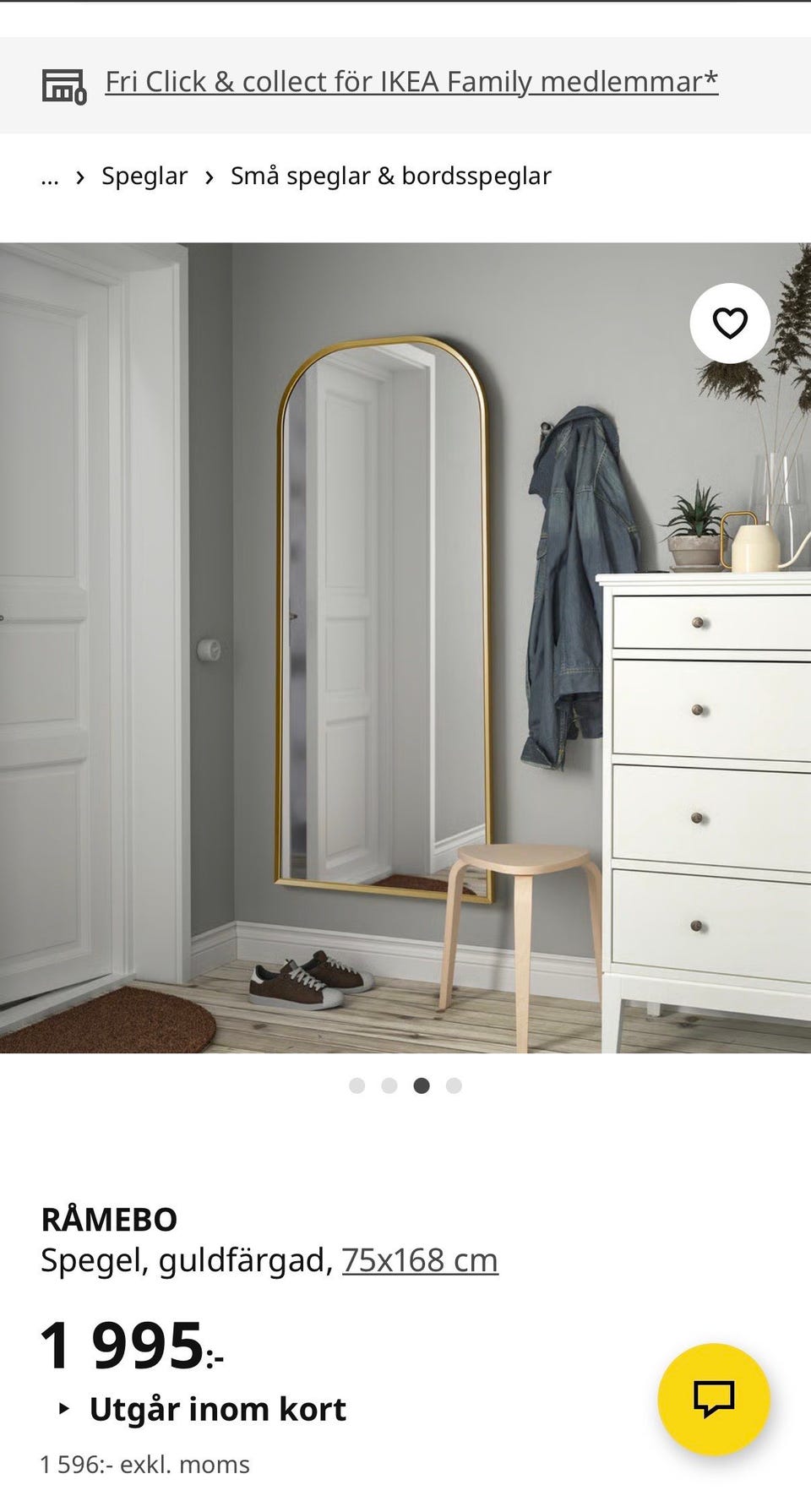The height and width of the screenshot is (1512, 811).
Task: Add RÅMEBO mirror to favourites with heart
Action: (x=730, y=323)
